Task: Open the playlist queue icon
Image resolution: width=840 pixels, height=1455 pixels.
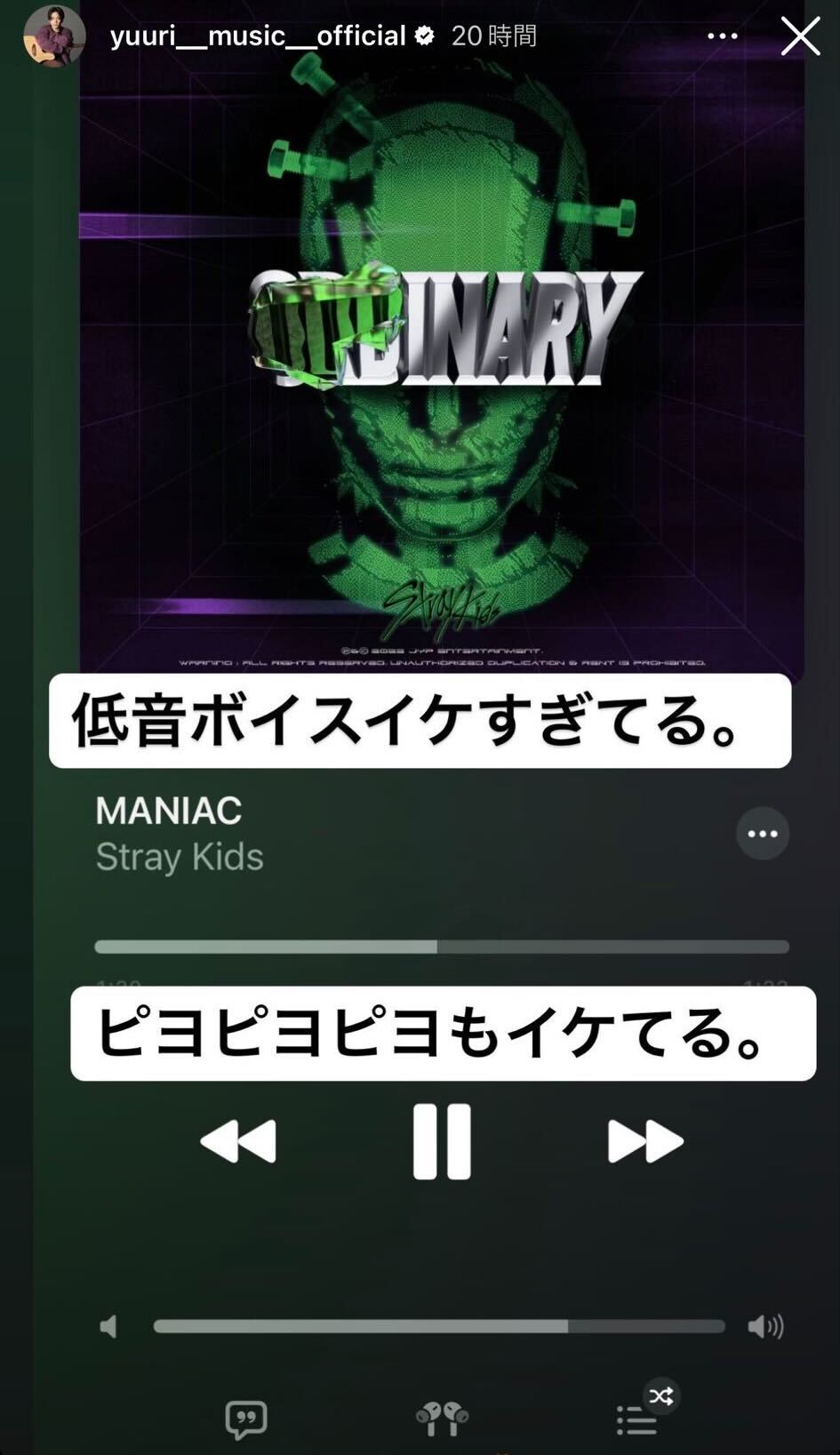Action: pos(635,1419)
